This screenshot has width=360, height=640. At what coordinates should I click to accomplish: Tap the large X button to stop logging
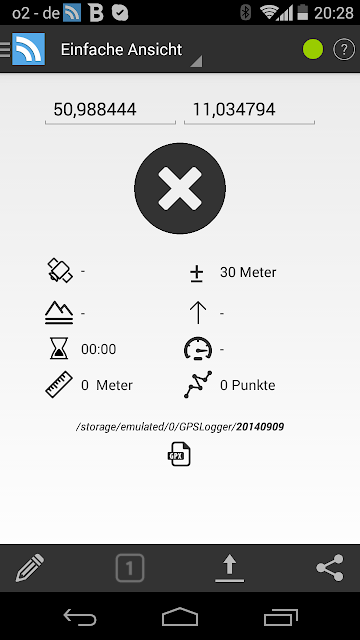coord(180,188)
